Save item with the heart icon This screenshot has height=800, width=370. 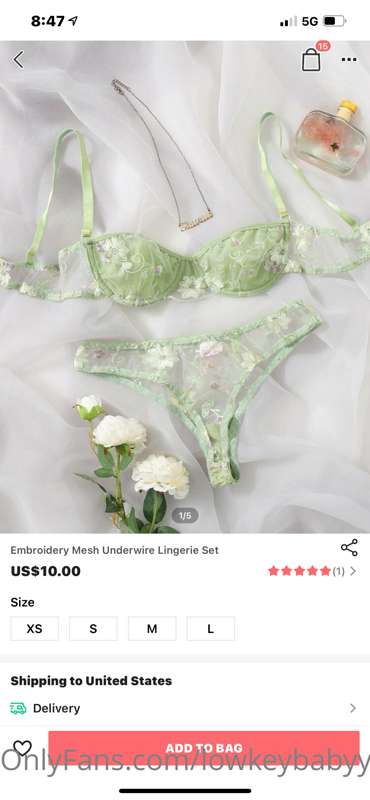tap(22, 748)
